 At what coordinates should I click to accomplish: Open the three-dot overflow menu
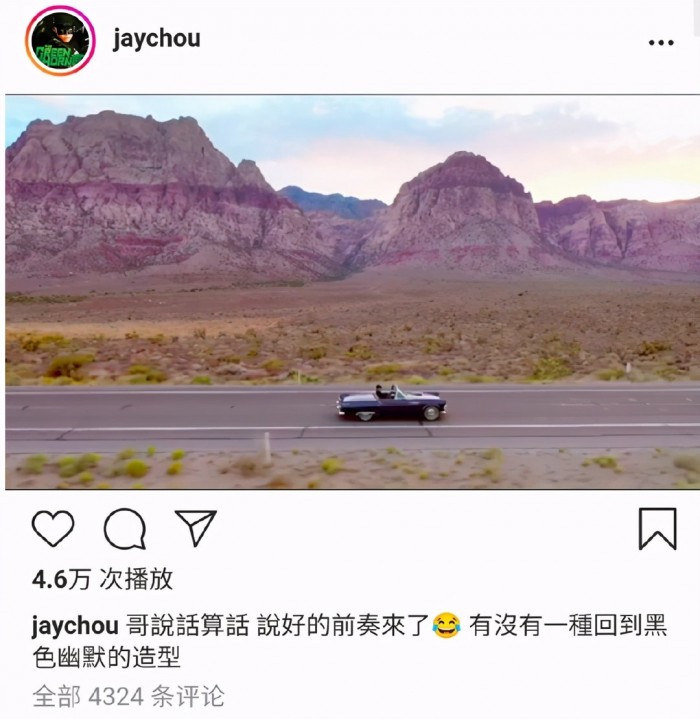(661, 43)
